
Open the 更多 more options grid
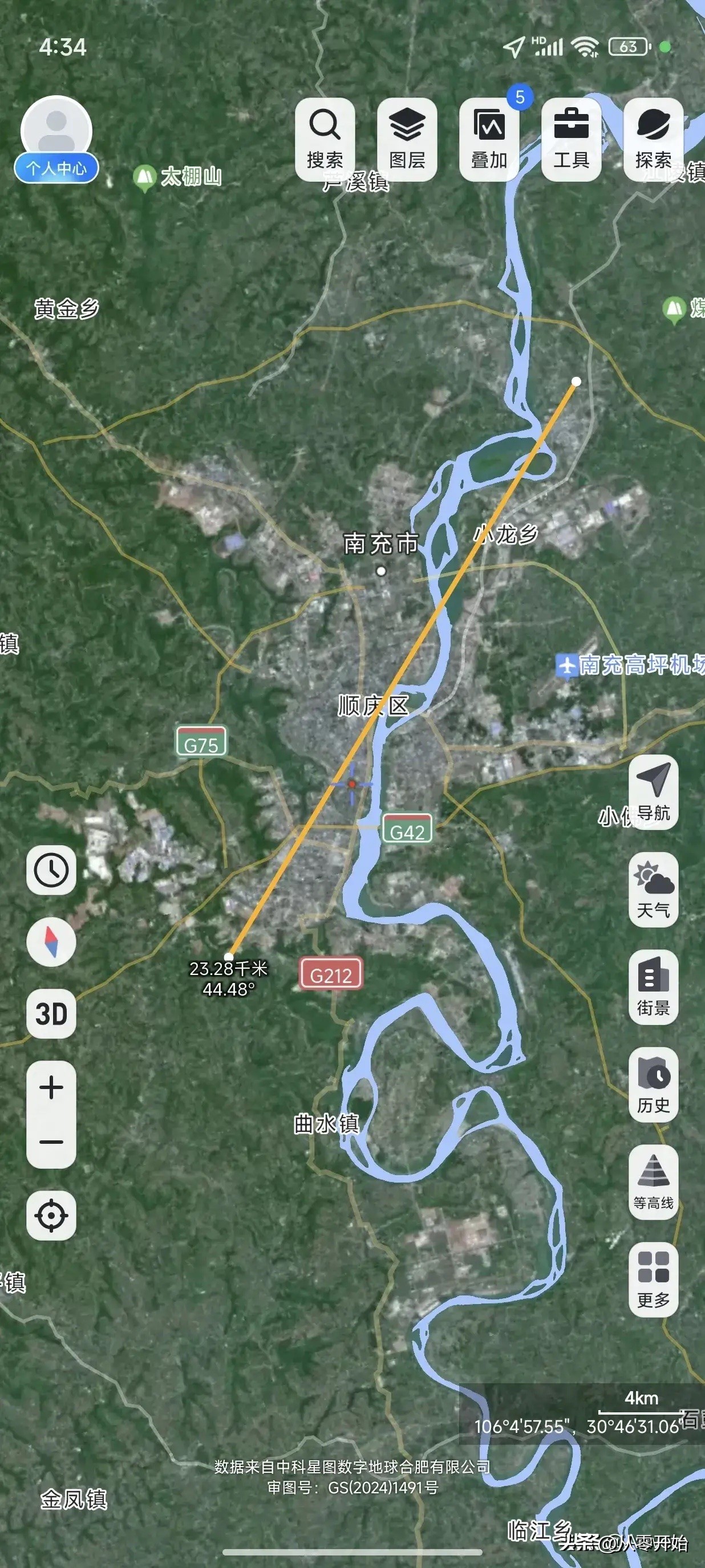click(653, 1279)
